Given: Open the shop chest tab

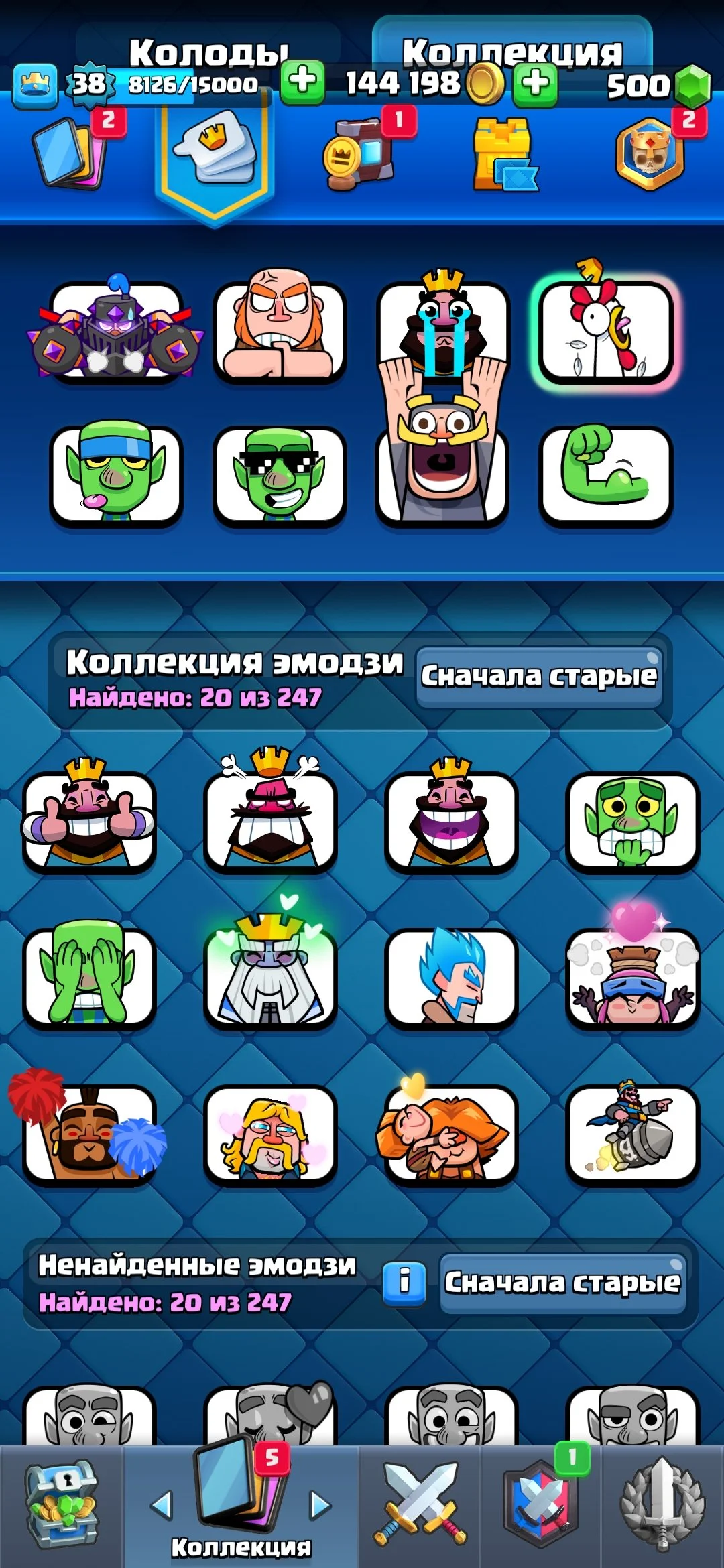Looking at the screenshot, I should [62, 1505].
